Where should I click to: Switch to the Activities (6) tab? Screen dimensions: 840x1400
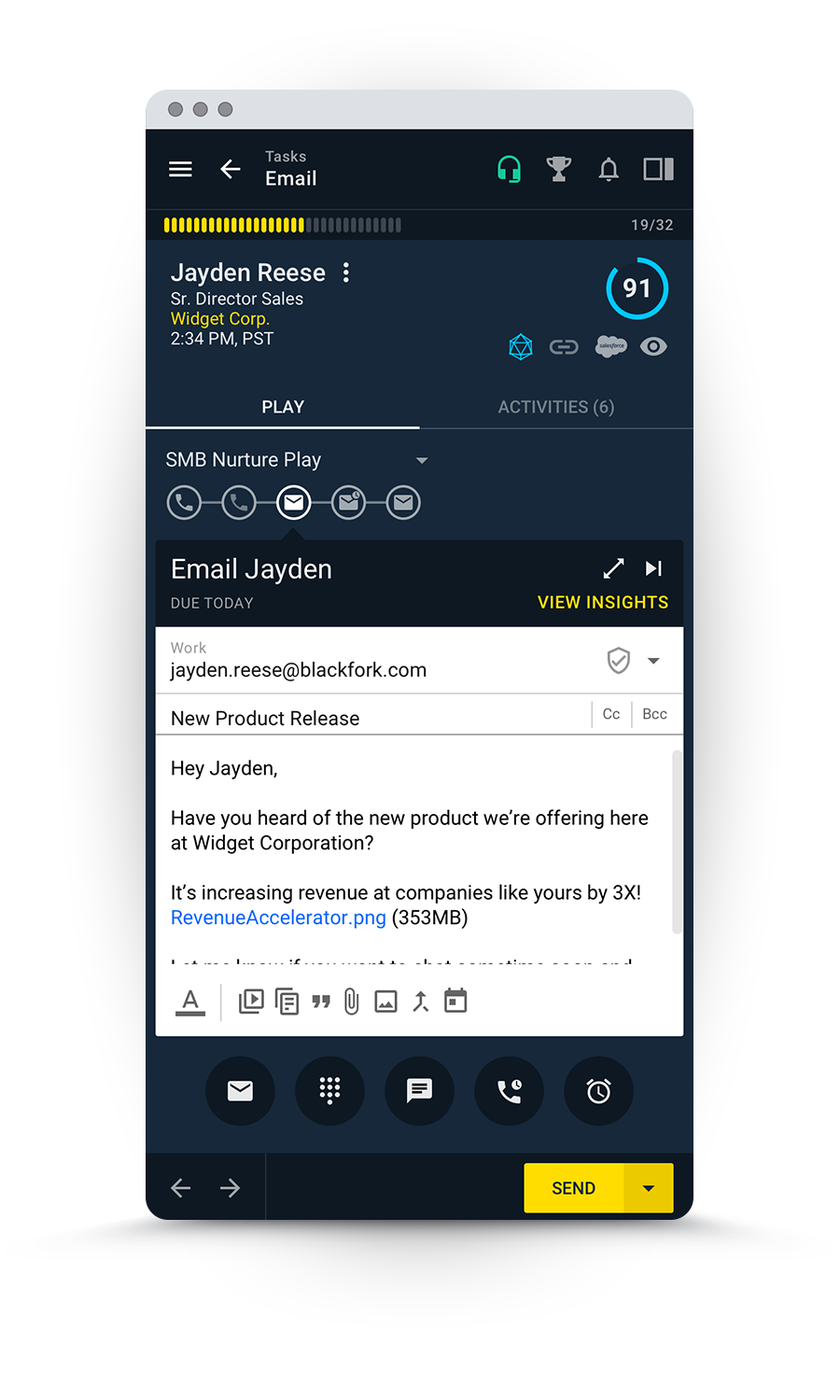tap(556, 407)
